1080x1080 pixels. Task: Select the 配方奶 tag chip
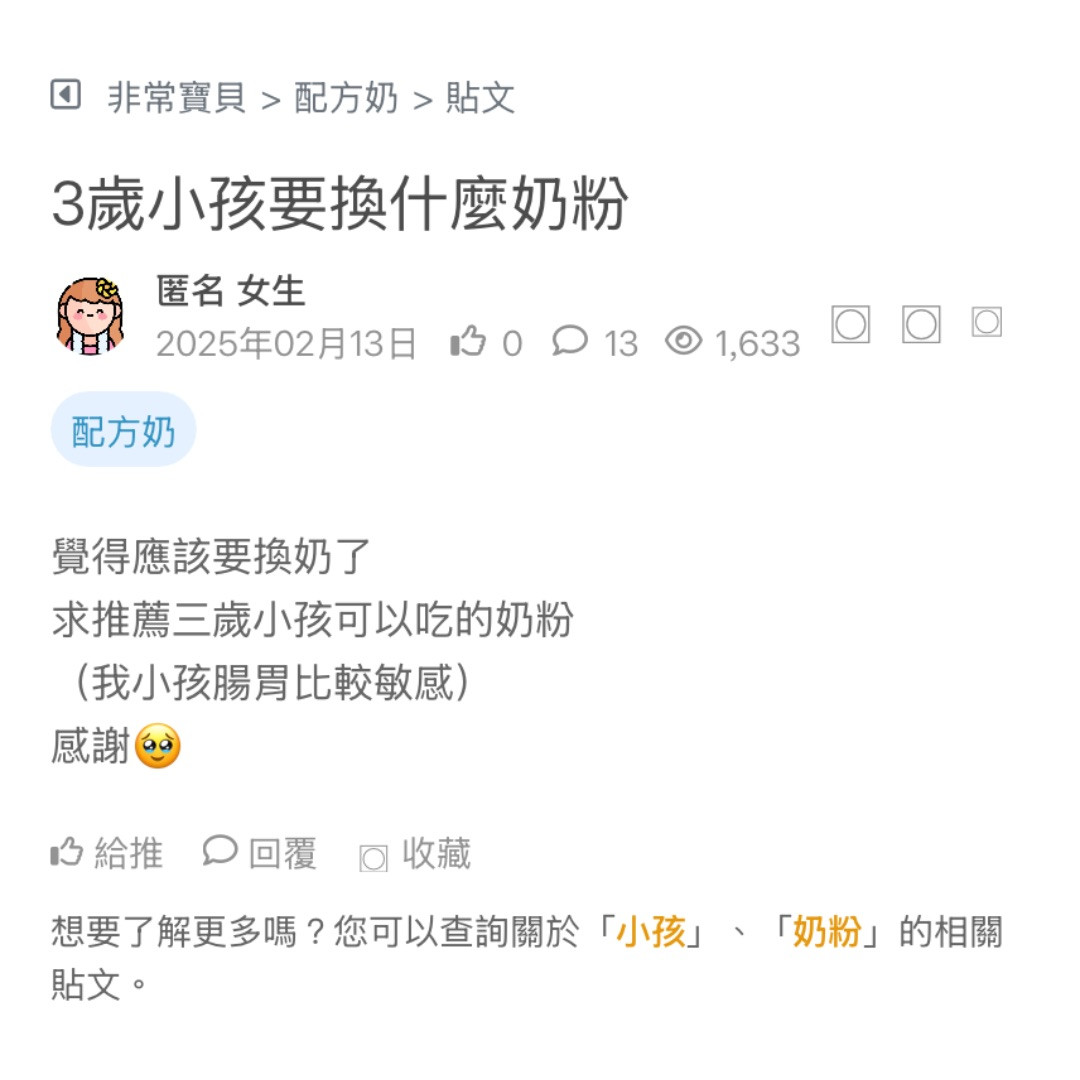click(123, 430)
